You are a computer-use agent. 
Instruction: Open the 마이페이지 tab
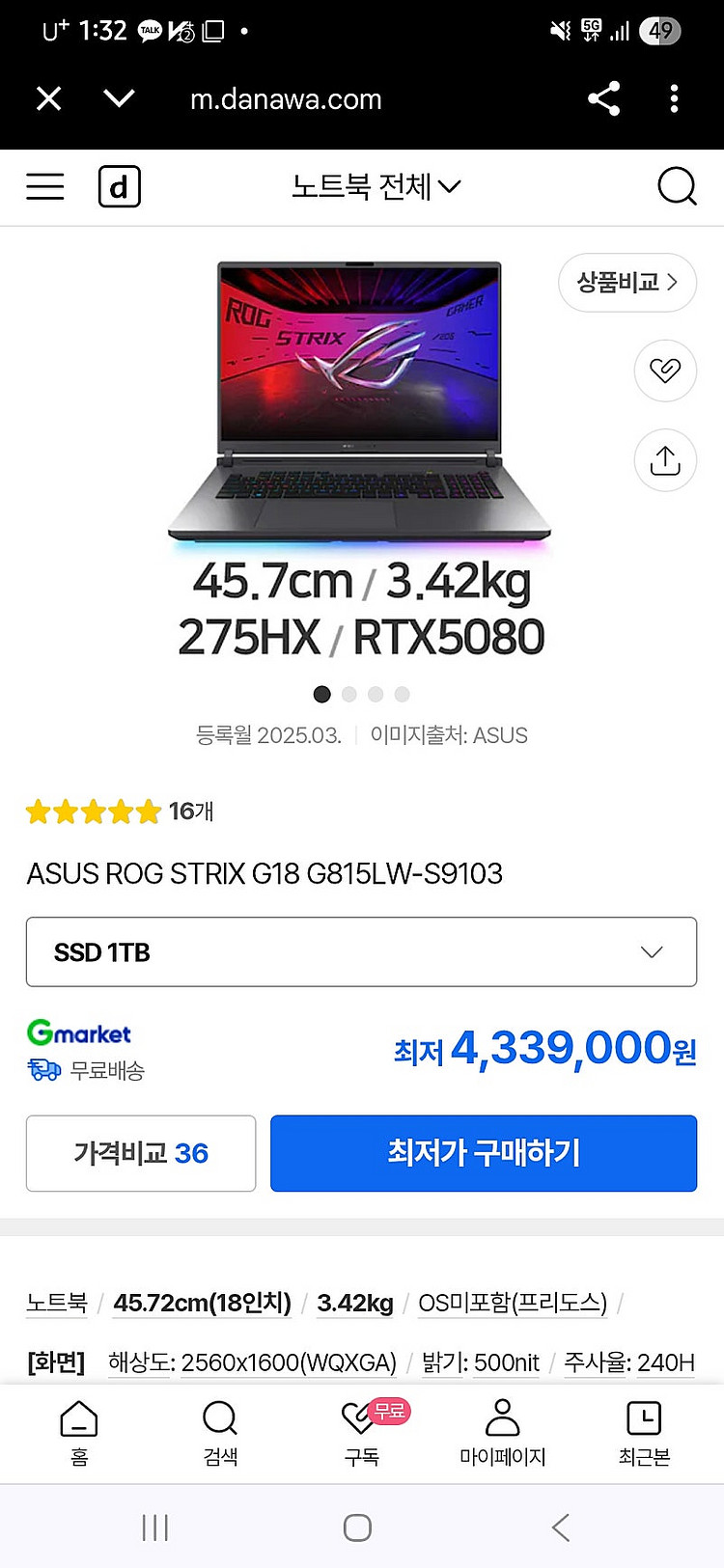pyautogui.click(x=503, y=1433)
